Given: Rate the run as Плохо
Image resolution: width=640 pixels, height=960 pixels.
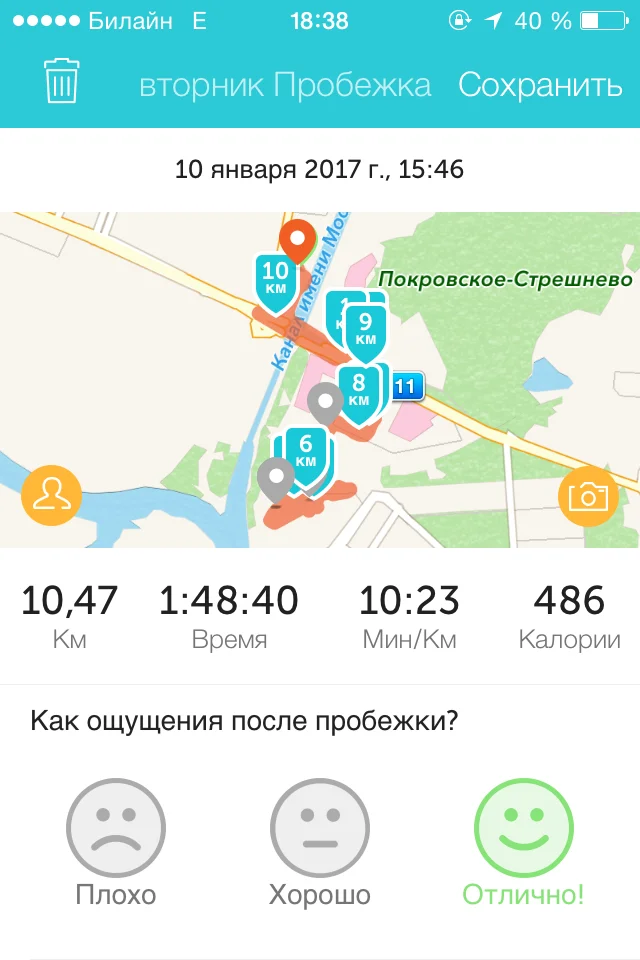Looking at the screenshot, I should (x=116, y=842).
